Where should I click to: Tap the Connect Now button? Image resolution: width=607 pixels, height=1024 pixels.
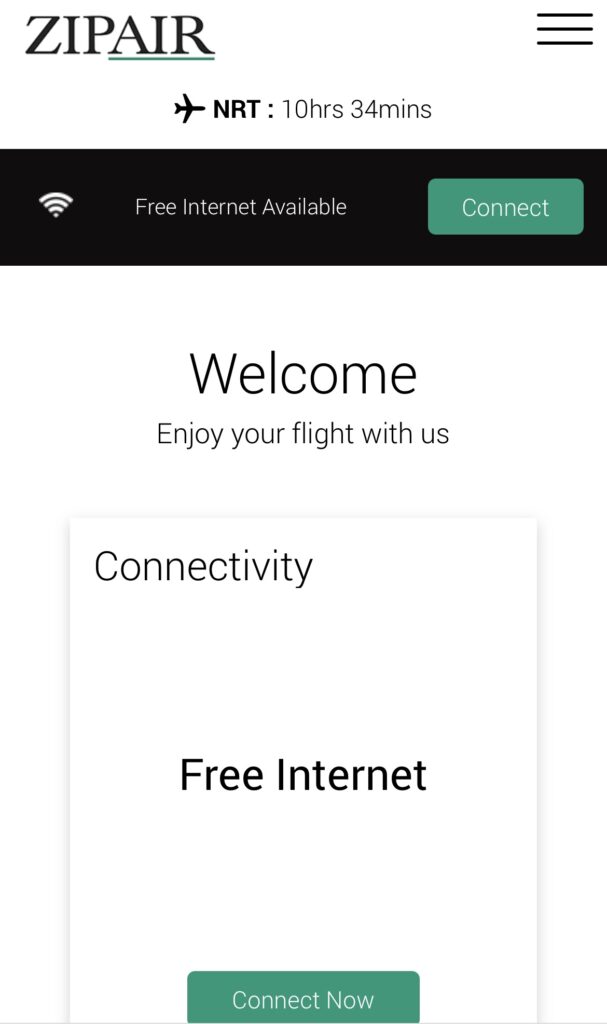[303, 997]
